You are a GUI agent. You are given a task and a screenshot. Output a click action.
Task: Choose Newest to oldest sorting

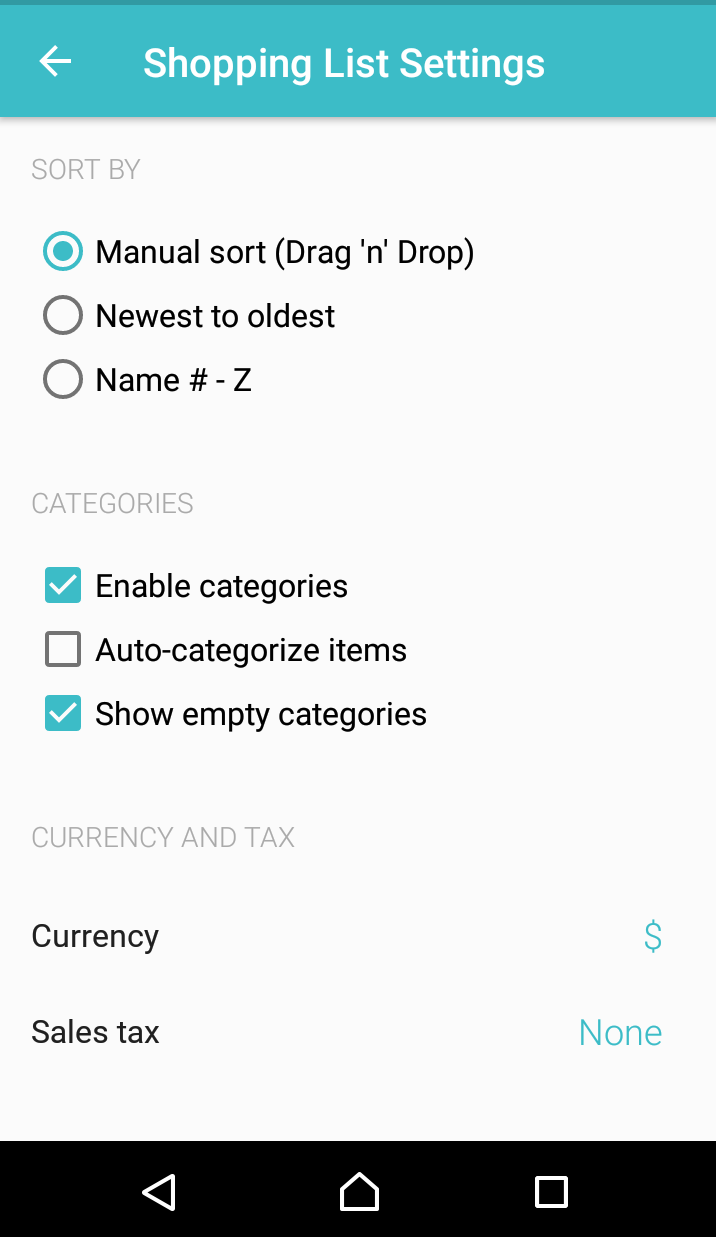point(189,316)
